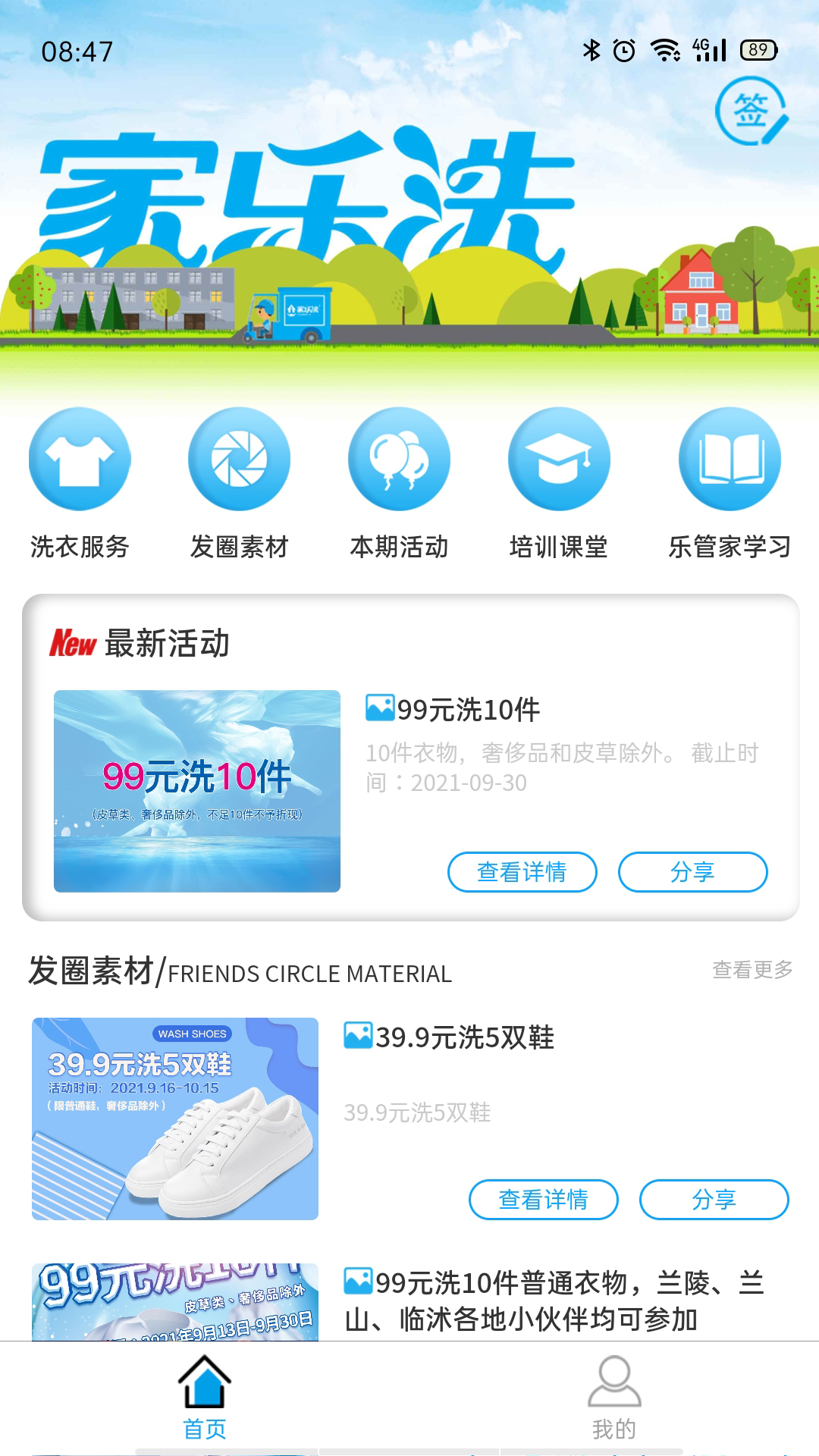Open the 99元洗10件 activity banner image
This screenshot has height=1456, width=819.
point(197,791)
